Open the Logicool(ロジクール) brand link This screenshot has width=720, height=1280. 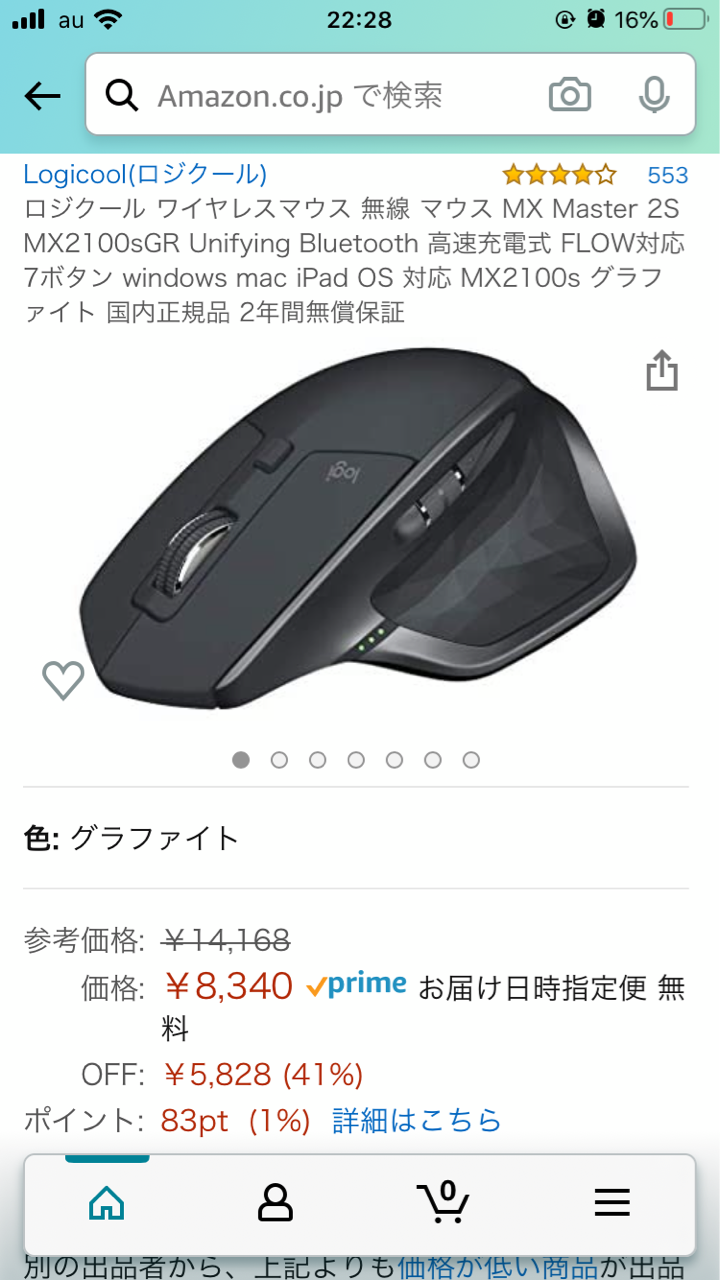click(x=145, y=175)
